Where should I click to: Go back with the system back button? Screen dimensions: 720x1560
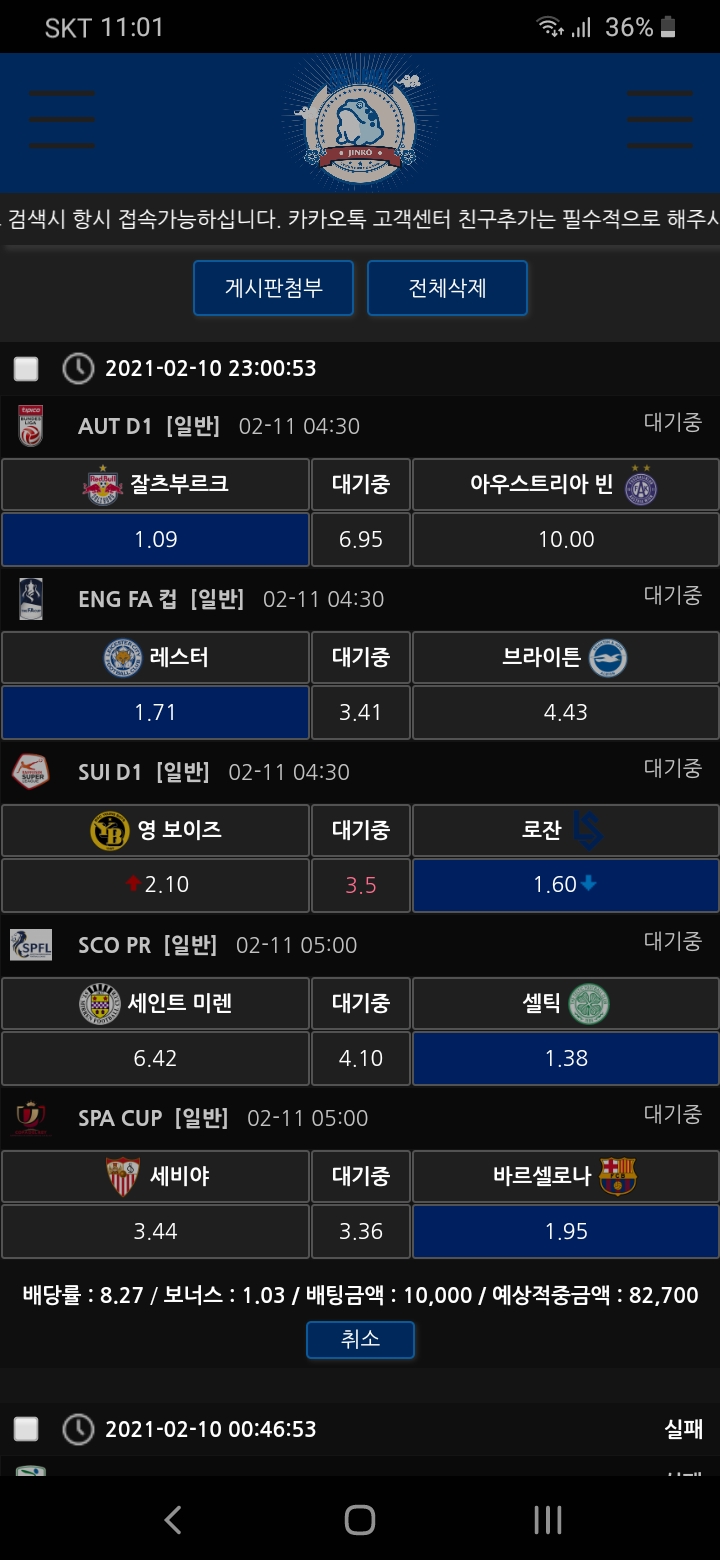click(173, 1520)
